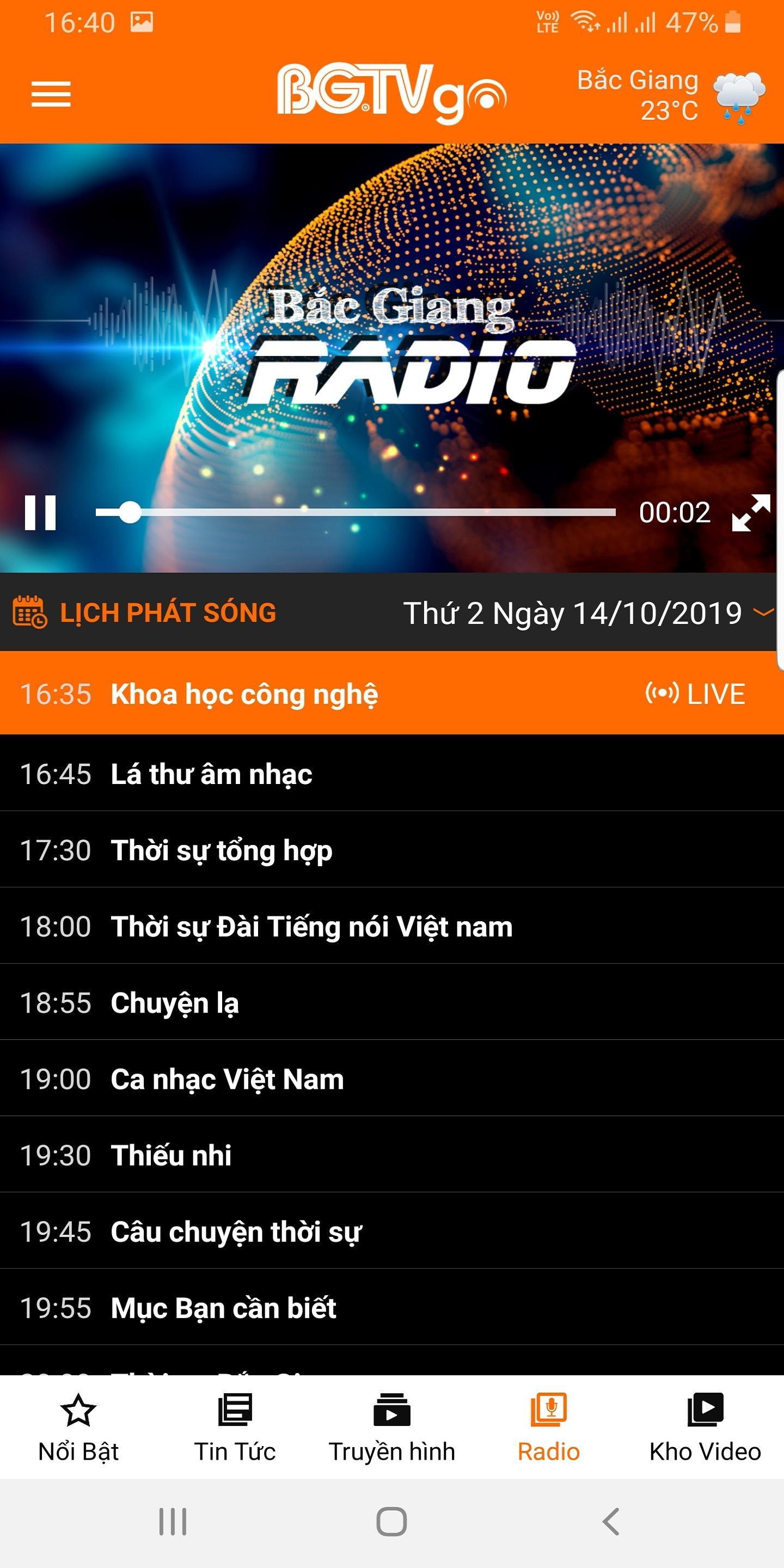Select the Câu chuyện thời sự program
Viewport: 784px width, 1568px height.
236,1232
